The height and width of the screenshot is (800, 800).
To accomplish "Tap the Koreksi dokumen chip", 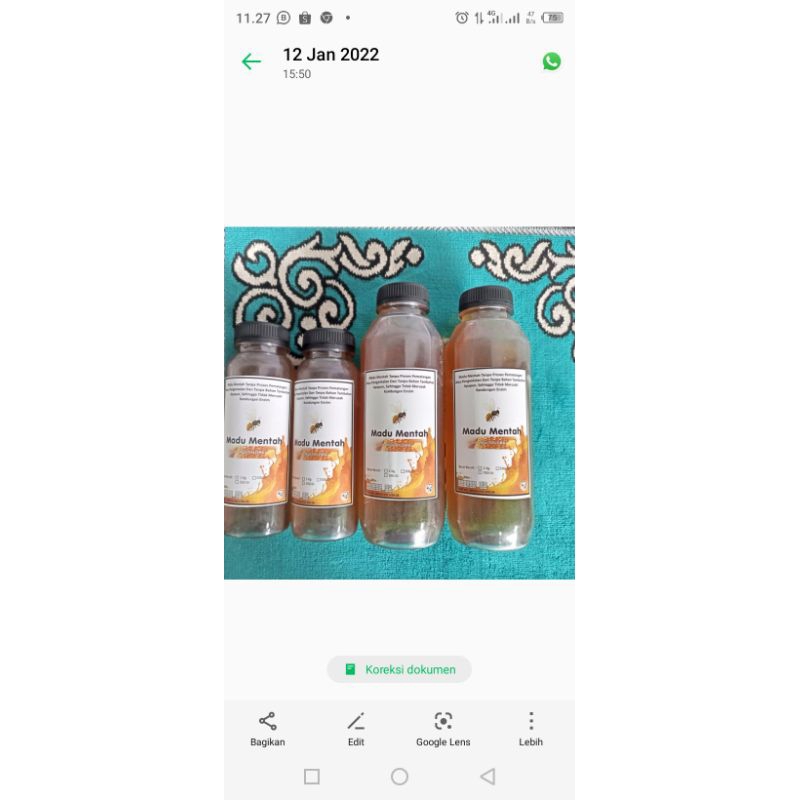I will (400, 669).
